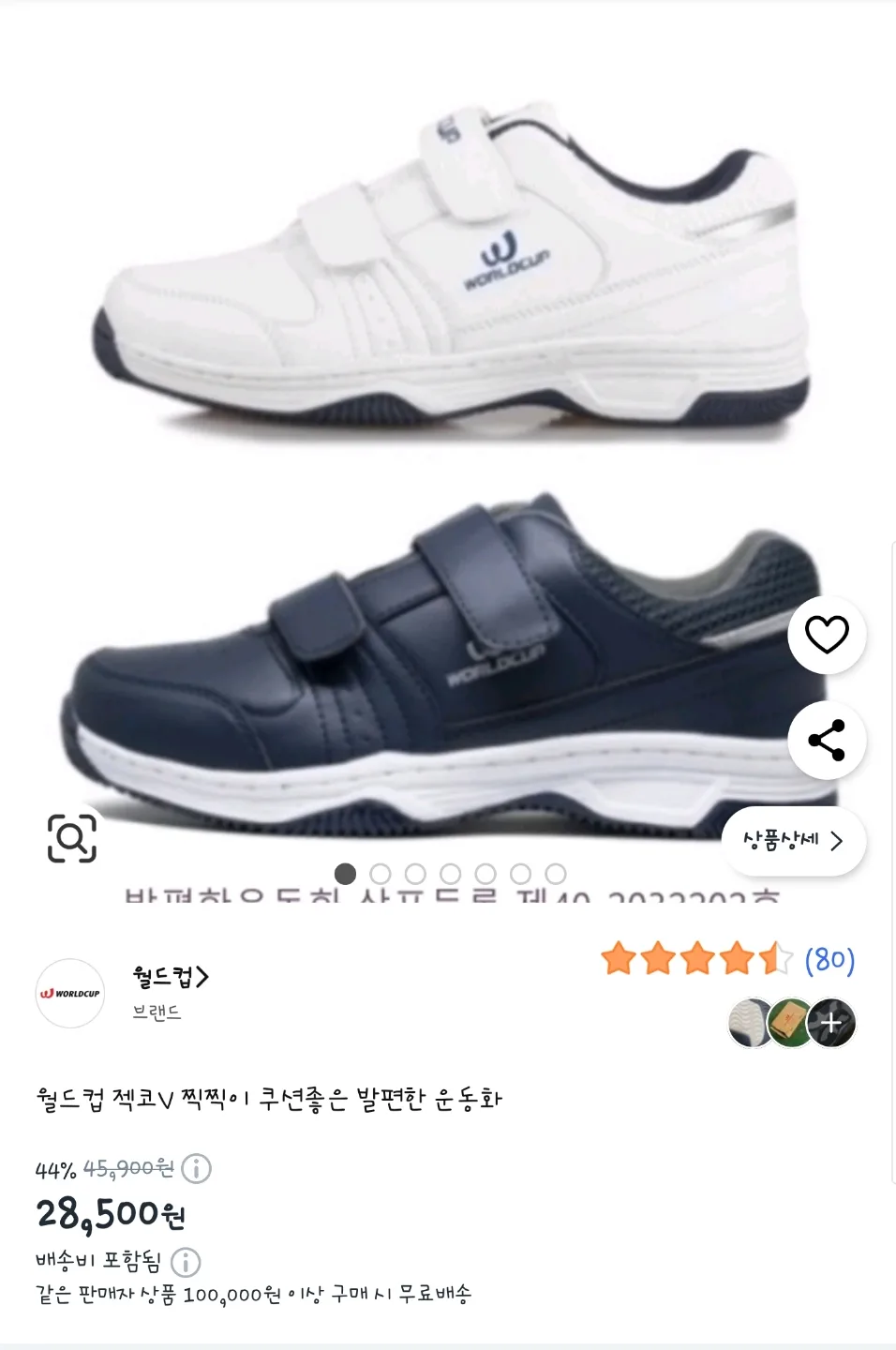Expand 상품상세 product details
896x1350 pixels.
[792, 841]
